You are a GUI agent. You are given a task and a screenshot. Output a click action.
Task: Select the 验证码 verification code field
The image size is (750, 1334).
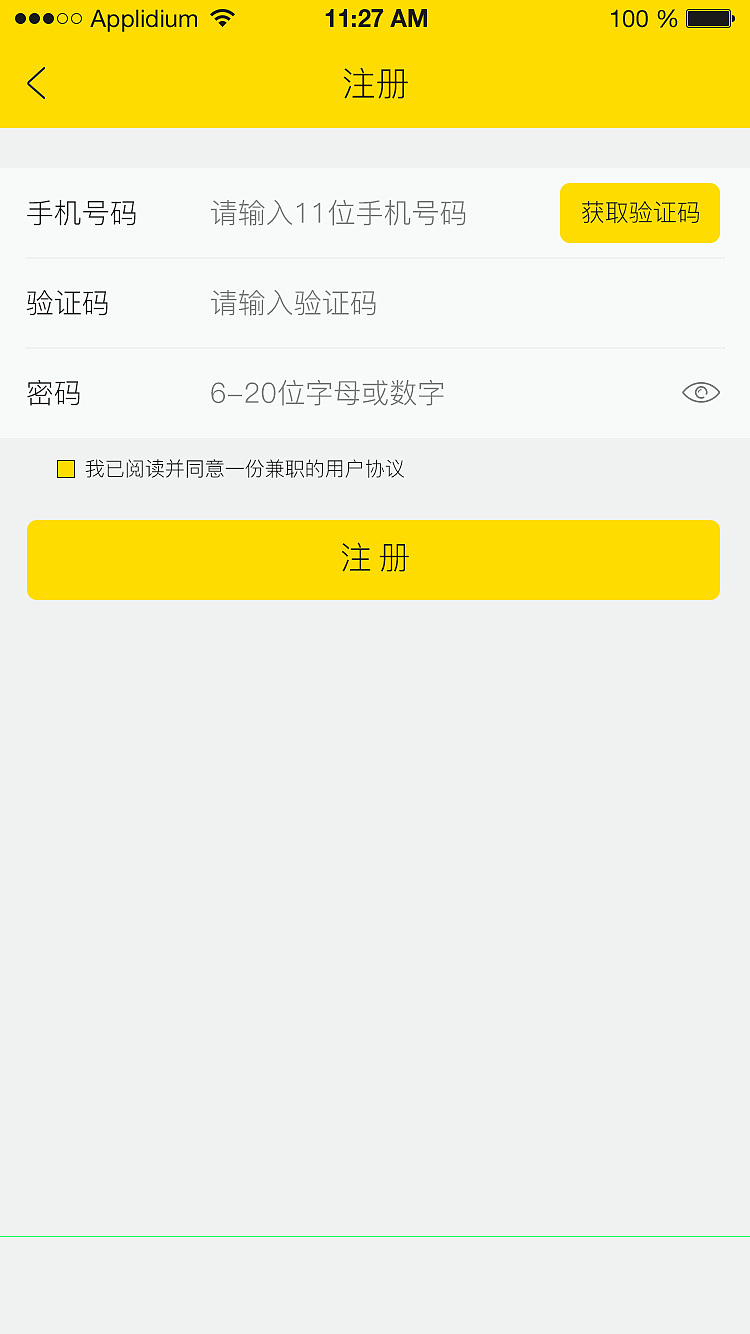350,303
